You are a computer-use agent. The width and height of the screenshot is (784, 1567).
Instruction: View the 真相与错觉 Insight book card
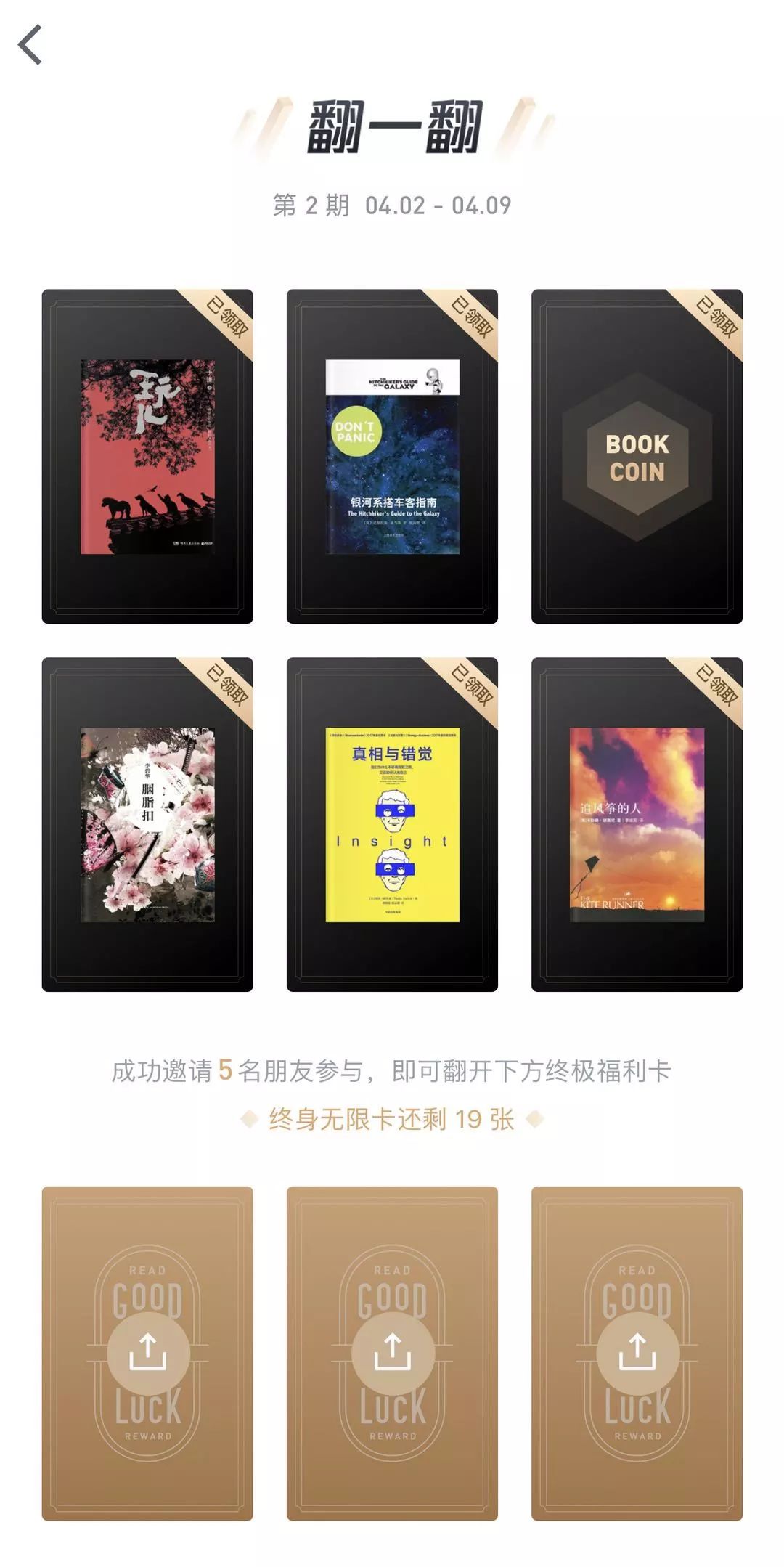392,825
